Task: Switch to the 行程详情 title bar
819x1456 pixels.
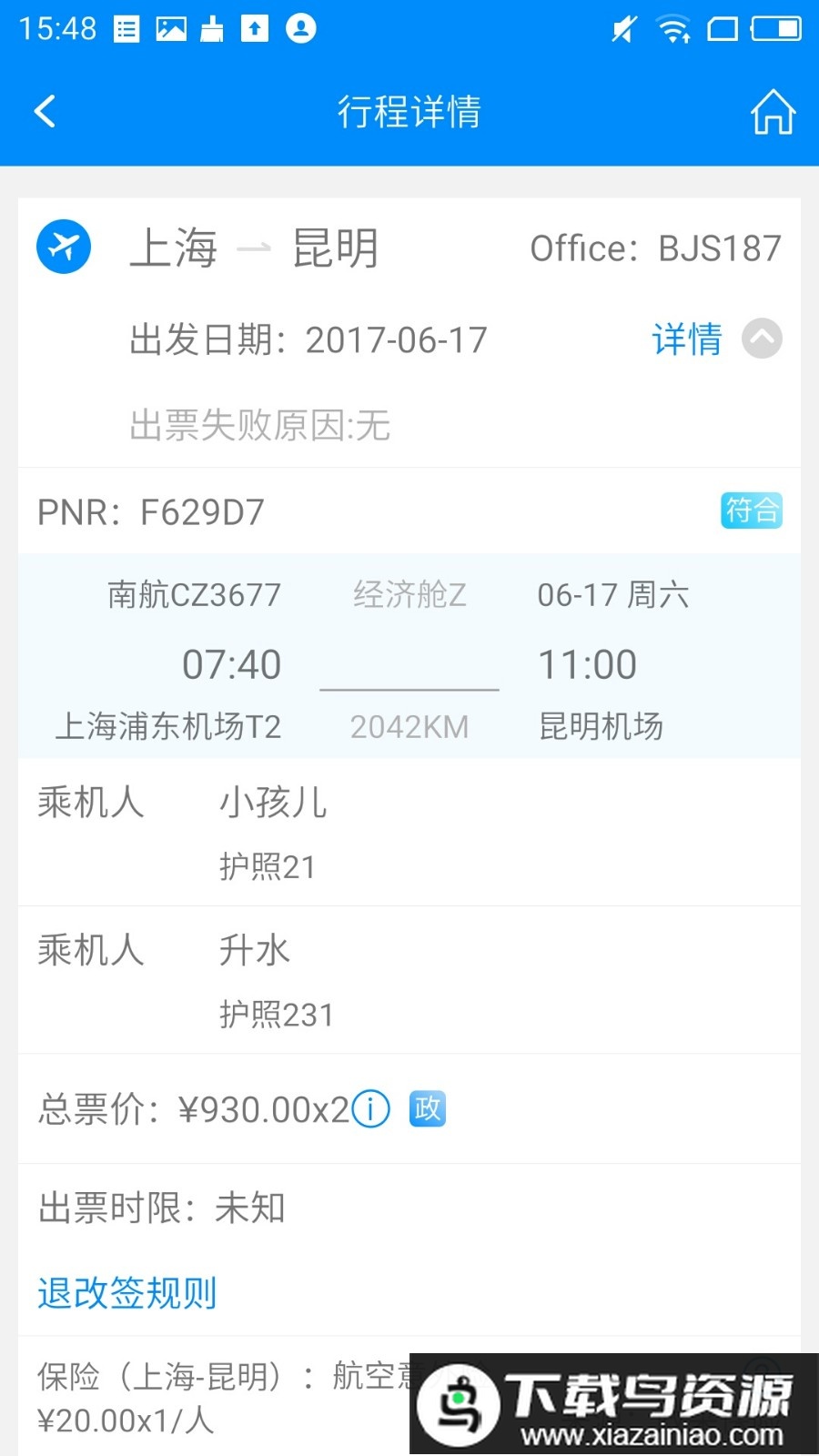Action: [x=409, y=111]
